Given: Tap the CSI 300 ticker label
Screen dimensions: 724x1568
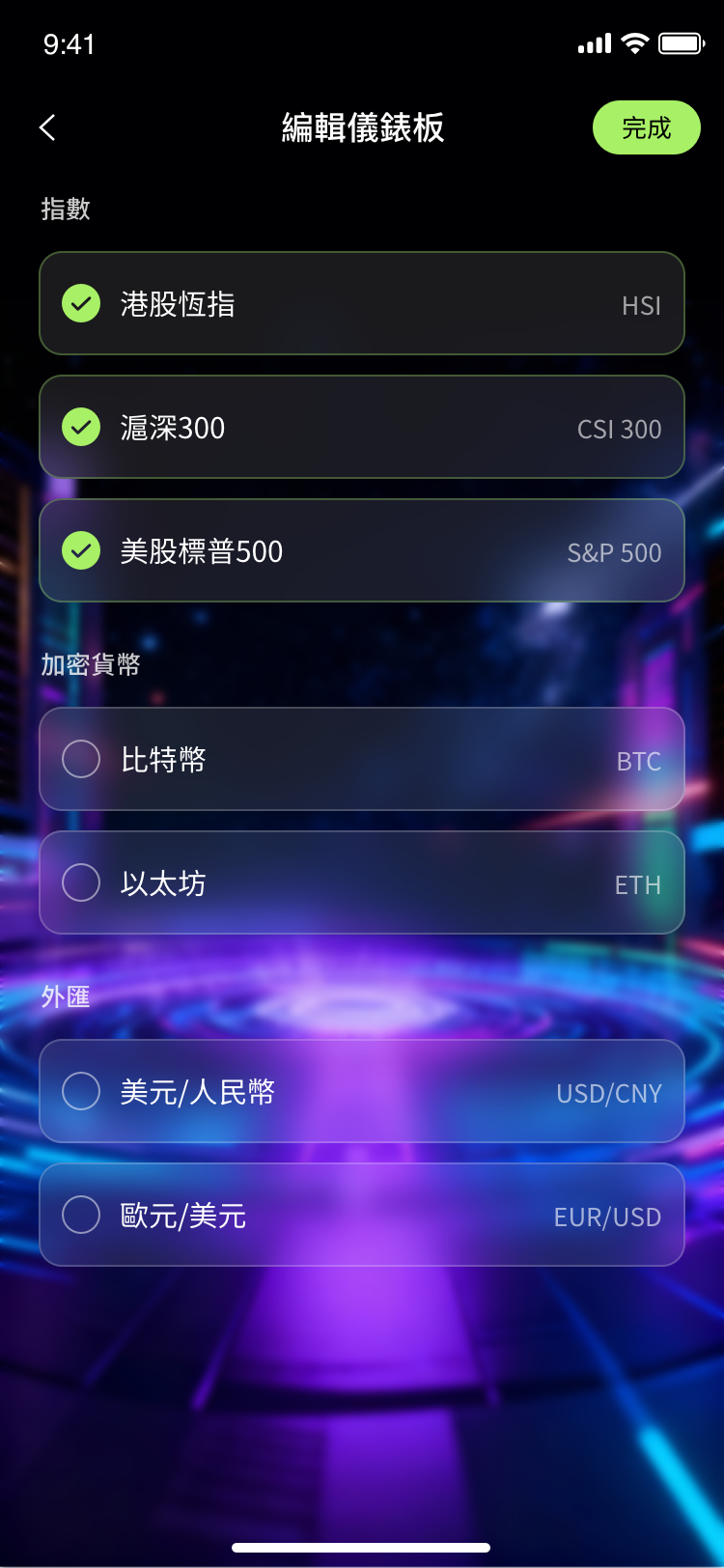Looking at the screenshot, I should pos(618,427).
